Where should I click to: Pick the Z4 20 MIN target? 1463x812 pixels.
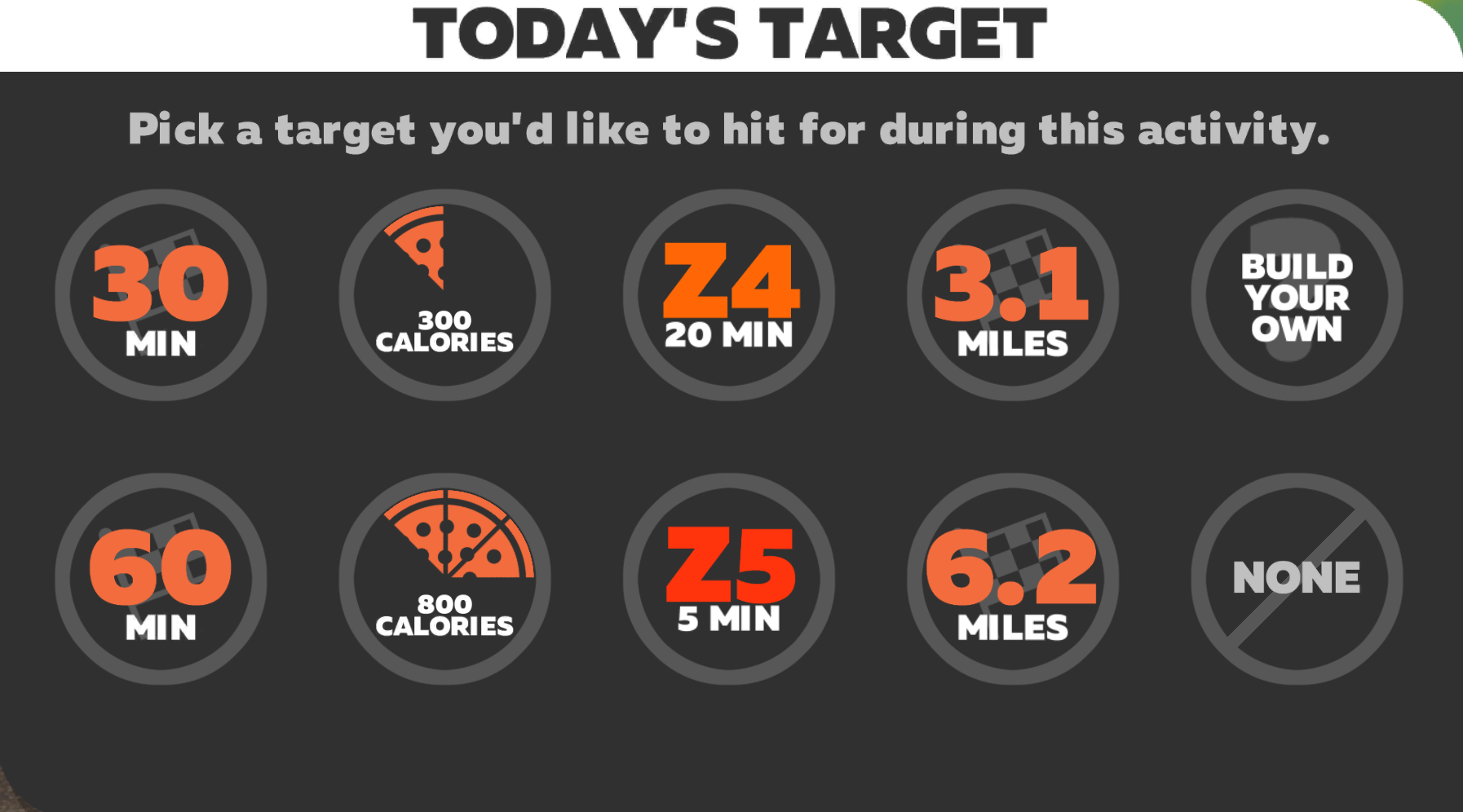coord(728,295)
